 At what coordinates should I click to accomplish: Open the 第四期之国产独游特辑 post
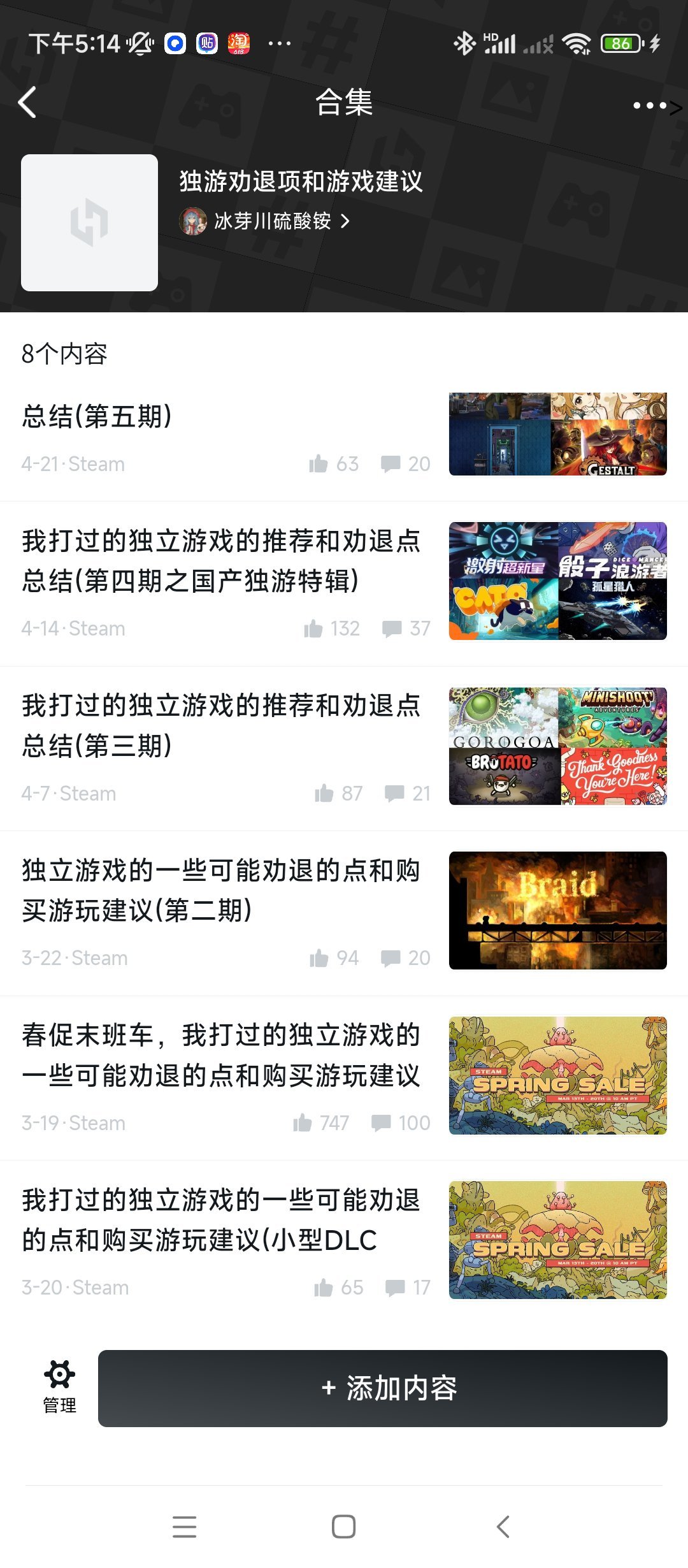[220, 561]
